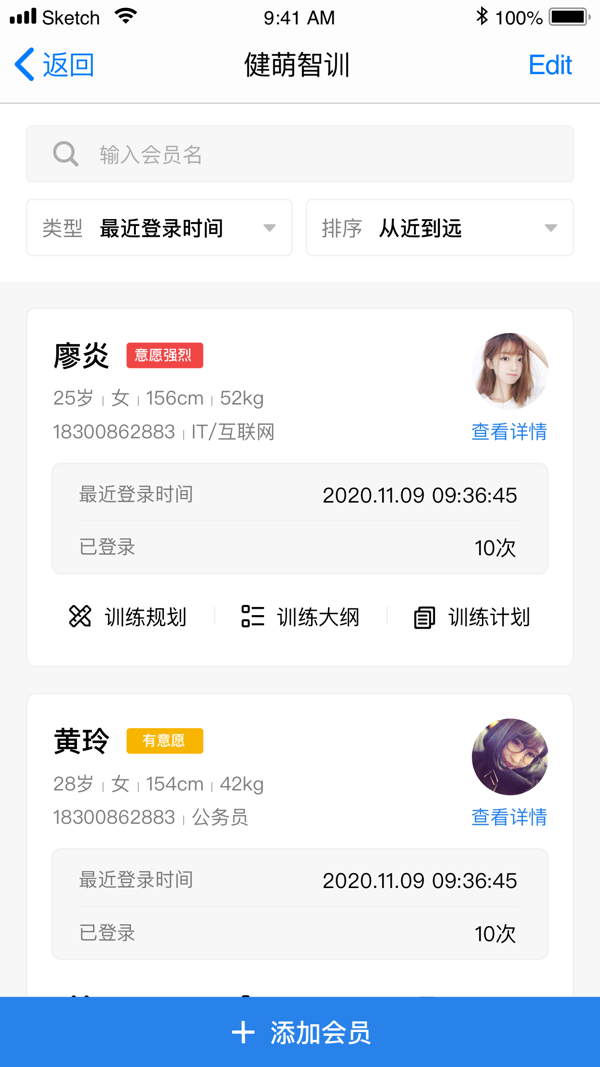This screenshot has height=1067, width=600.
Task: Open 训练计划 for 廖炎
Action: tap(472, 617)
